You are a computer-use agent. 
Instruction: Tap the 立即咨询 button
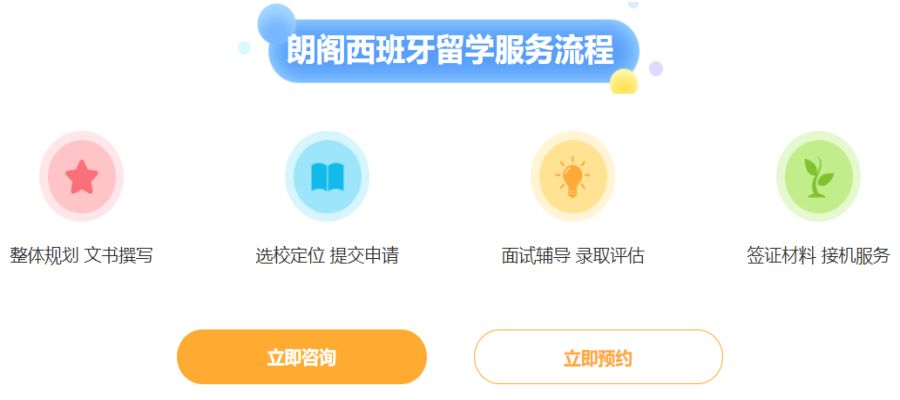[x=301, y=357]
